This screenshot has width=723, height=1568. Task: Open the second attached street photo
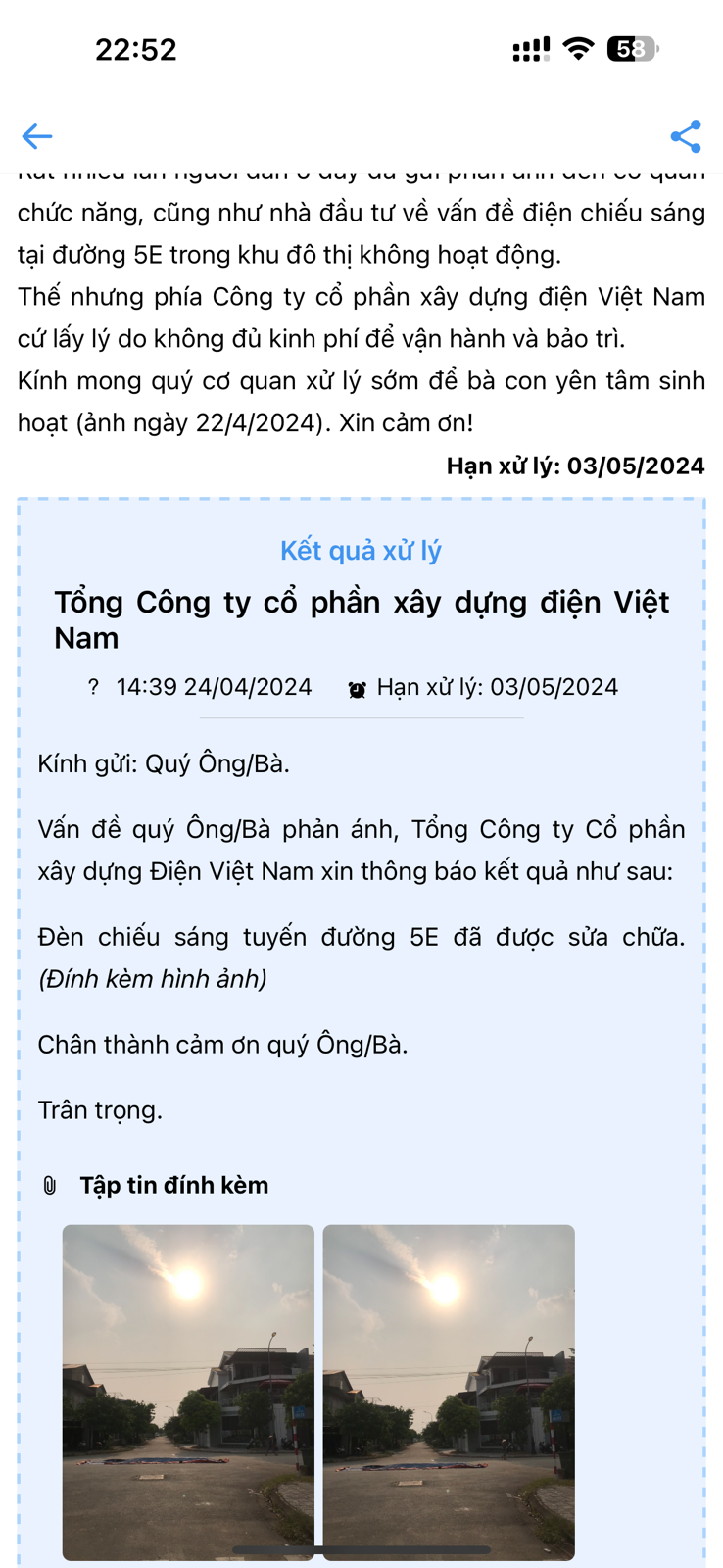pos(449,1392)
